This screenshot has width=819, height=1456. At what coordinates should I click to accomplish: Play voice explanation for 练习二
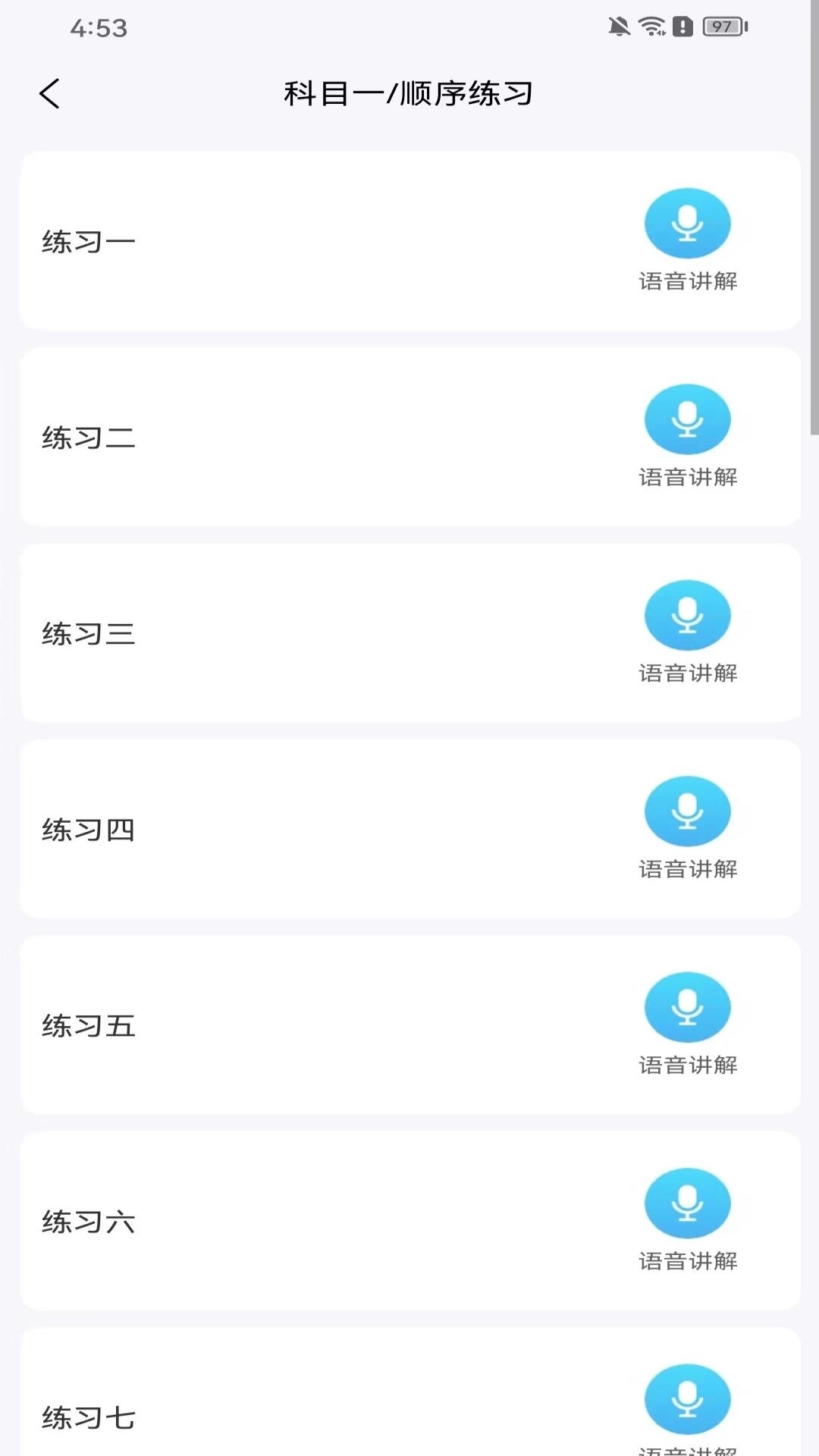pyautogui.click(x=687, y=419)
